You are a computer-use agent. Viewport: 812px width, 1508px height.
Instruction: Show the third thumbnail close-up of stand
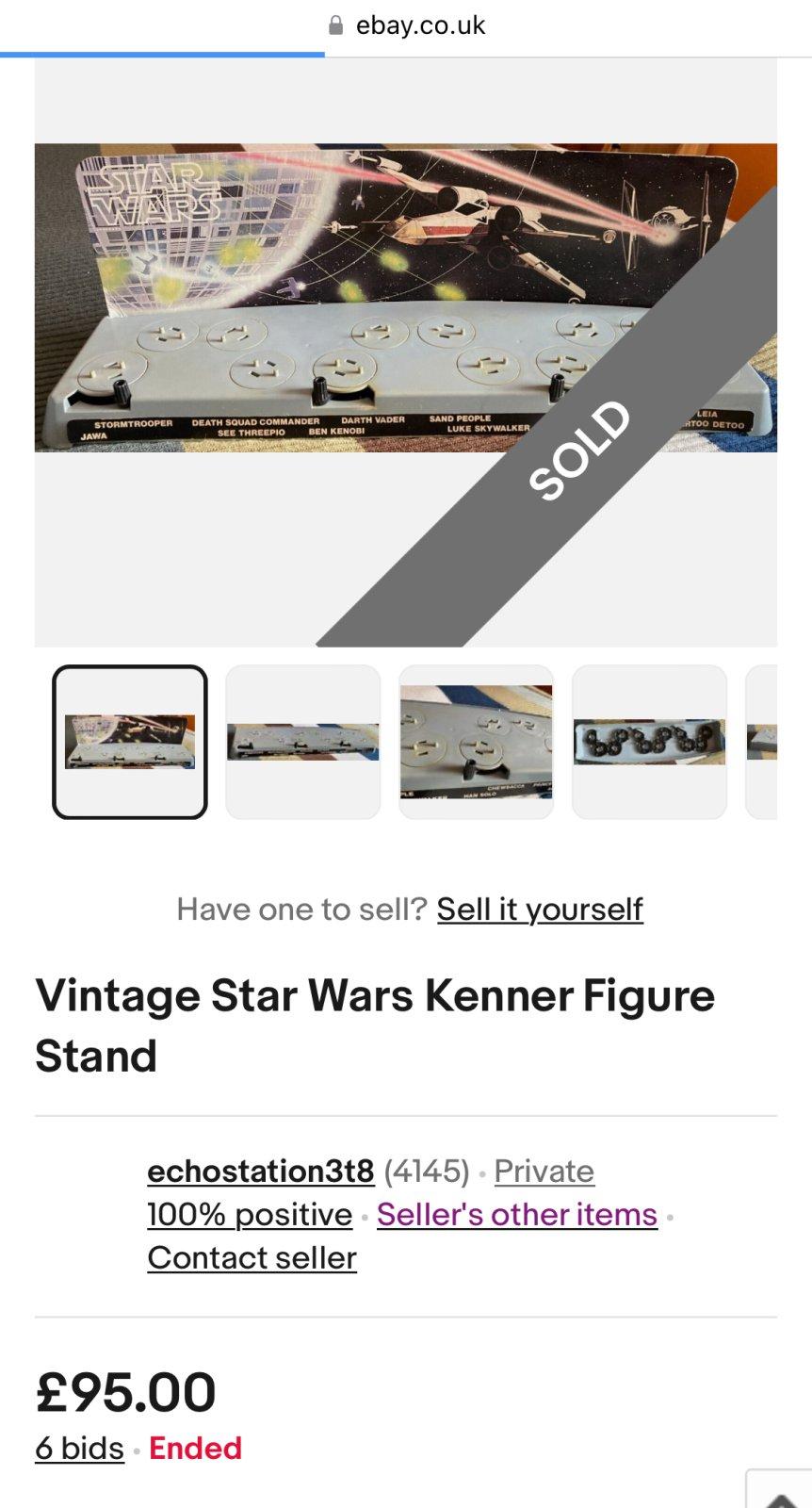pos(477,742)
